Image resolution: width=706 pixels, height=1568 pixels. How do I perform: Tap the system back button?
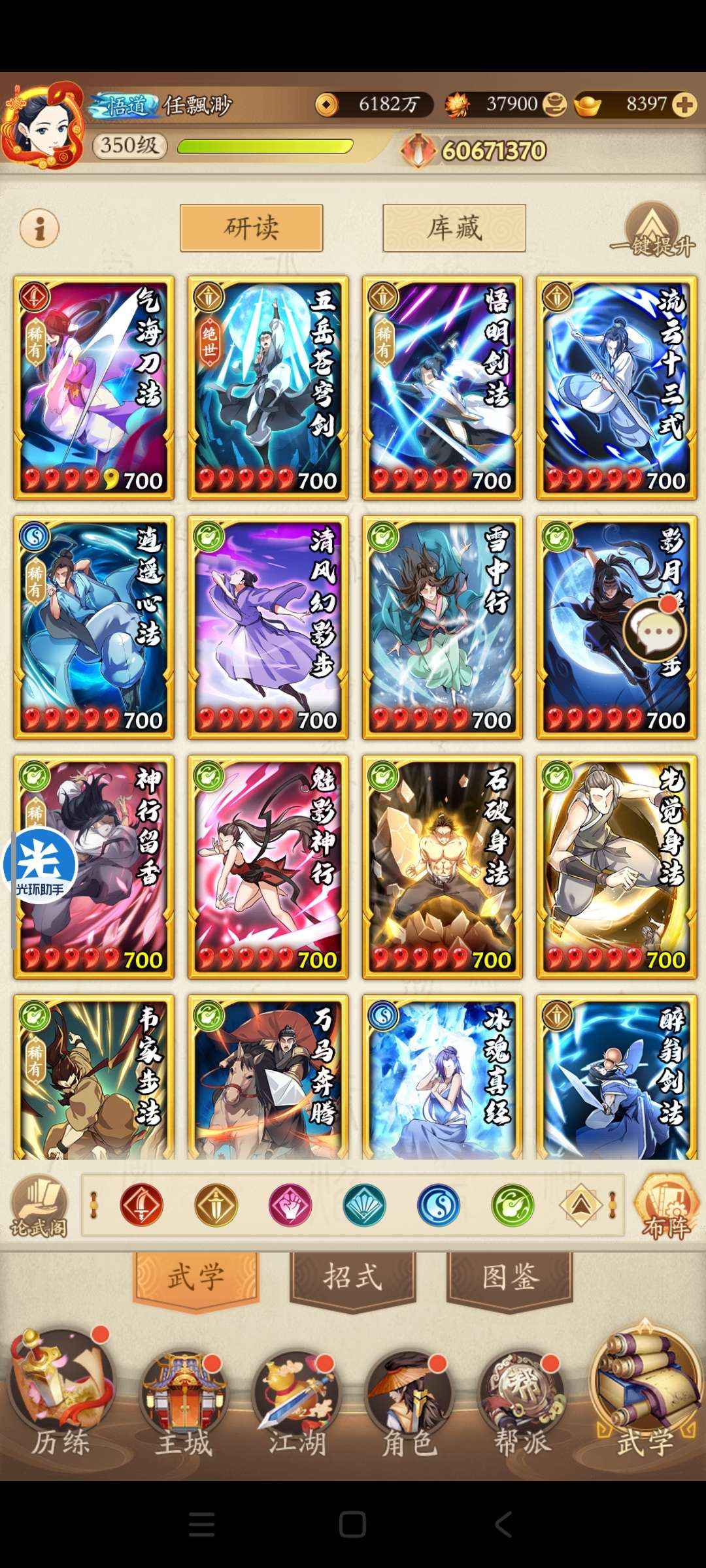(503, 1524)
